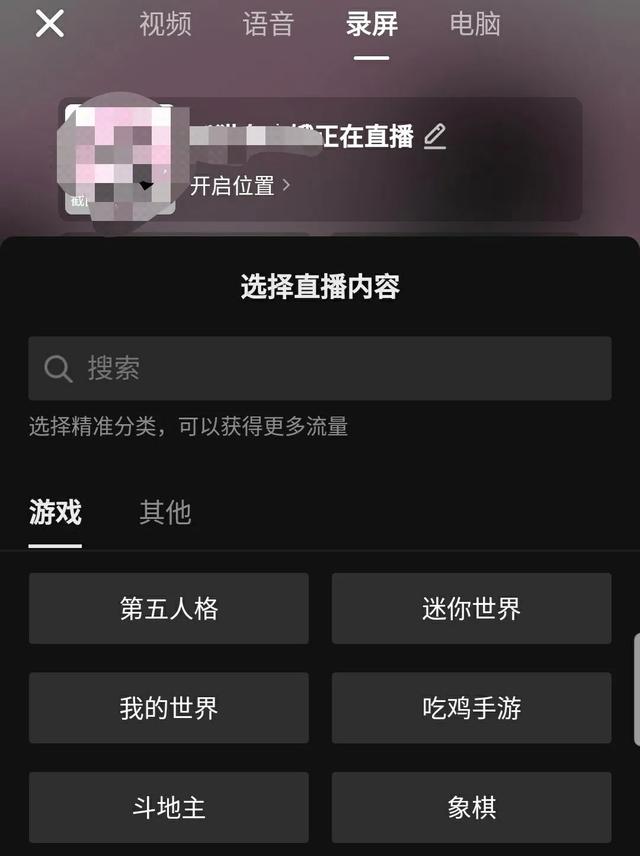Screen dimensions: 640x856
Task: Open the 开启位置 setting
Action: click(x=240, y=185)
